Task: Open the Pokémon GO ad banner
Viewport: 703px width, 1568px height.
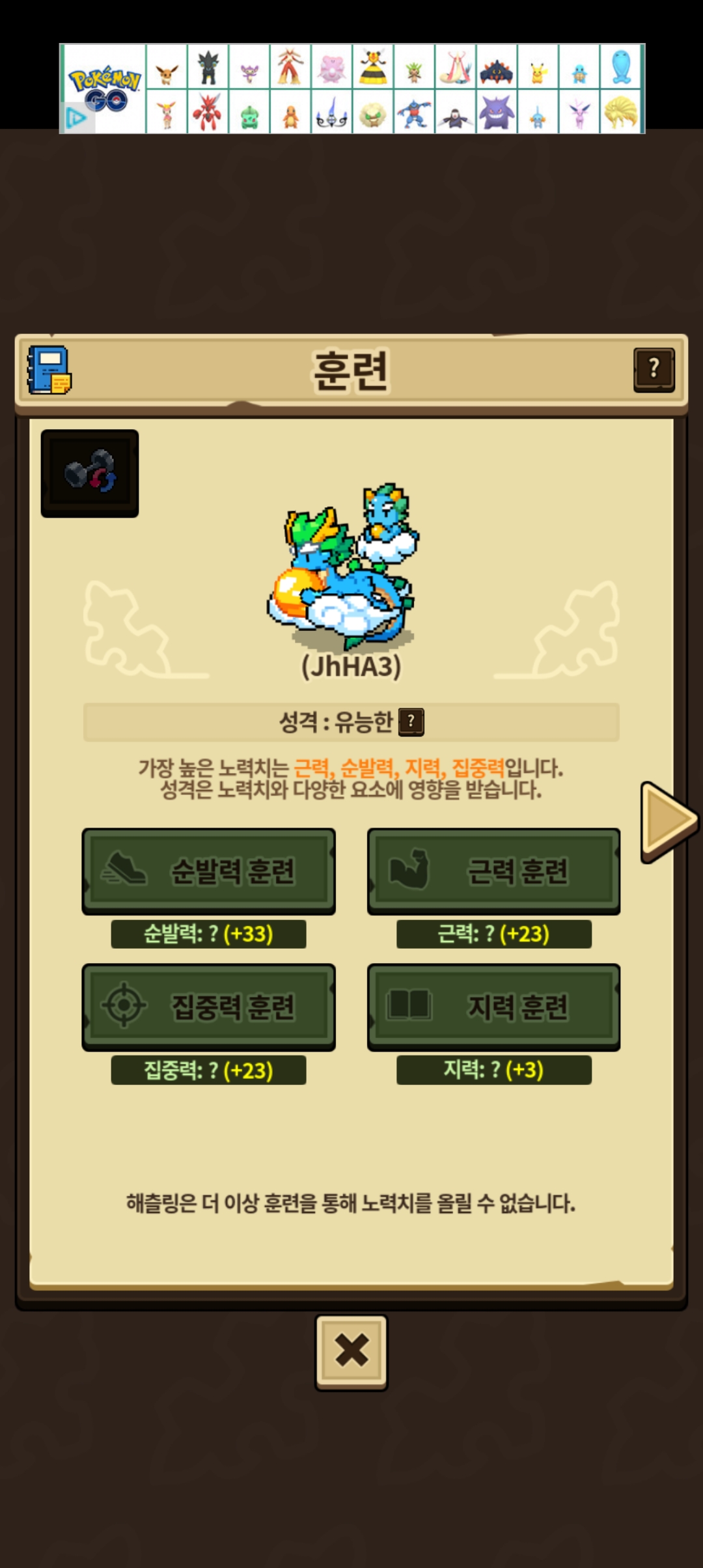Action: pos(352,89)
